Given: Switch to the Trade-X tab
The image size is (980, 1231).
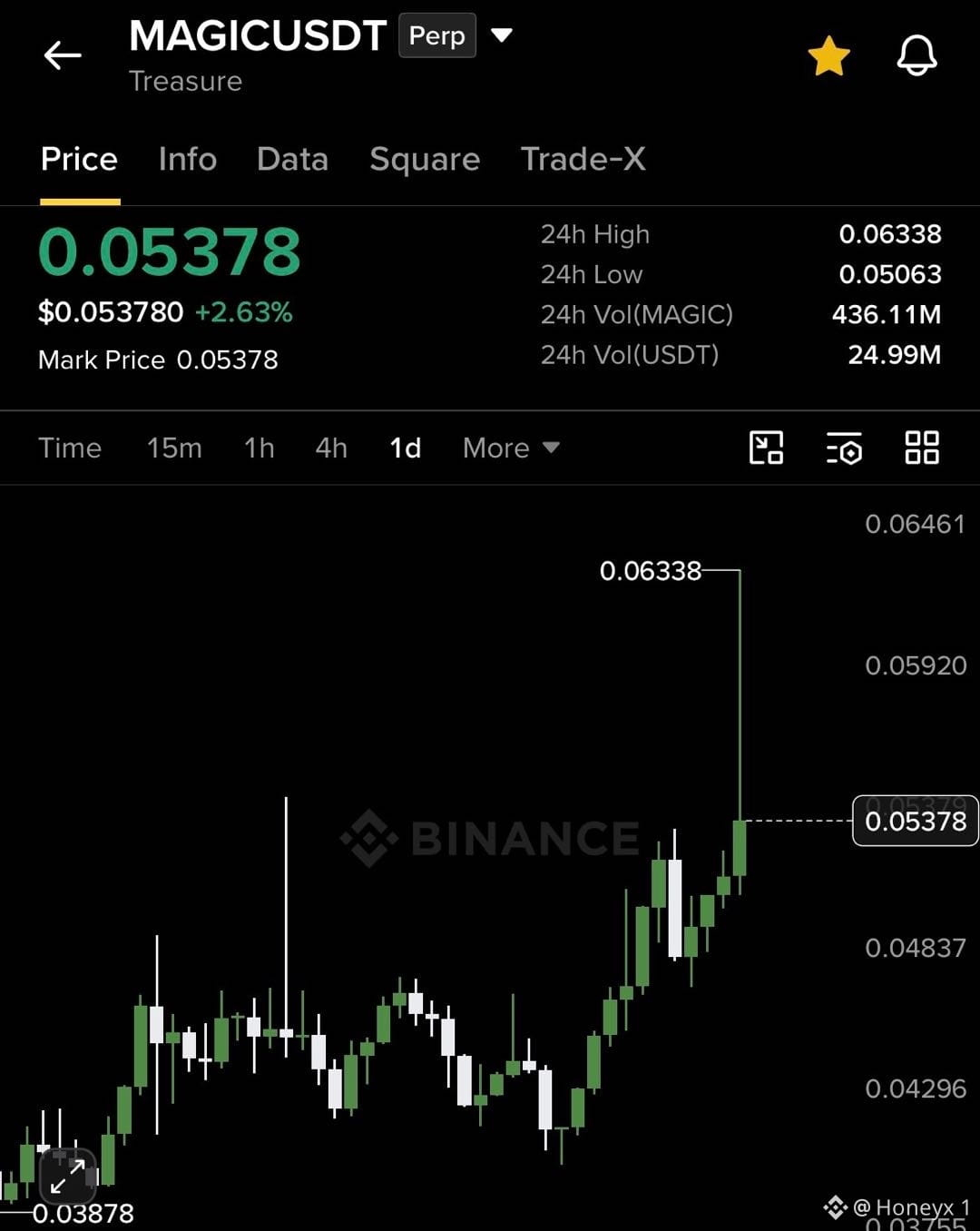Looking at the screenshot, I should (583, 159).
